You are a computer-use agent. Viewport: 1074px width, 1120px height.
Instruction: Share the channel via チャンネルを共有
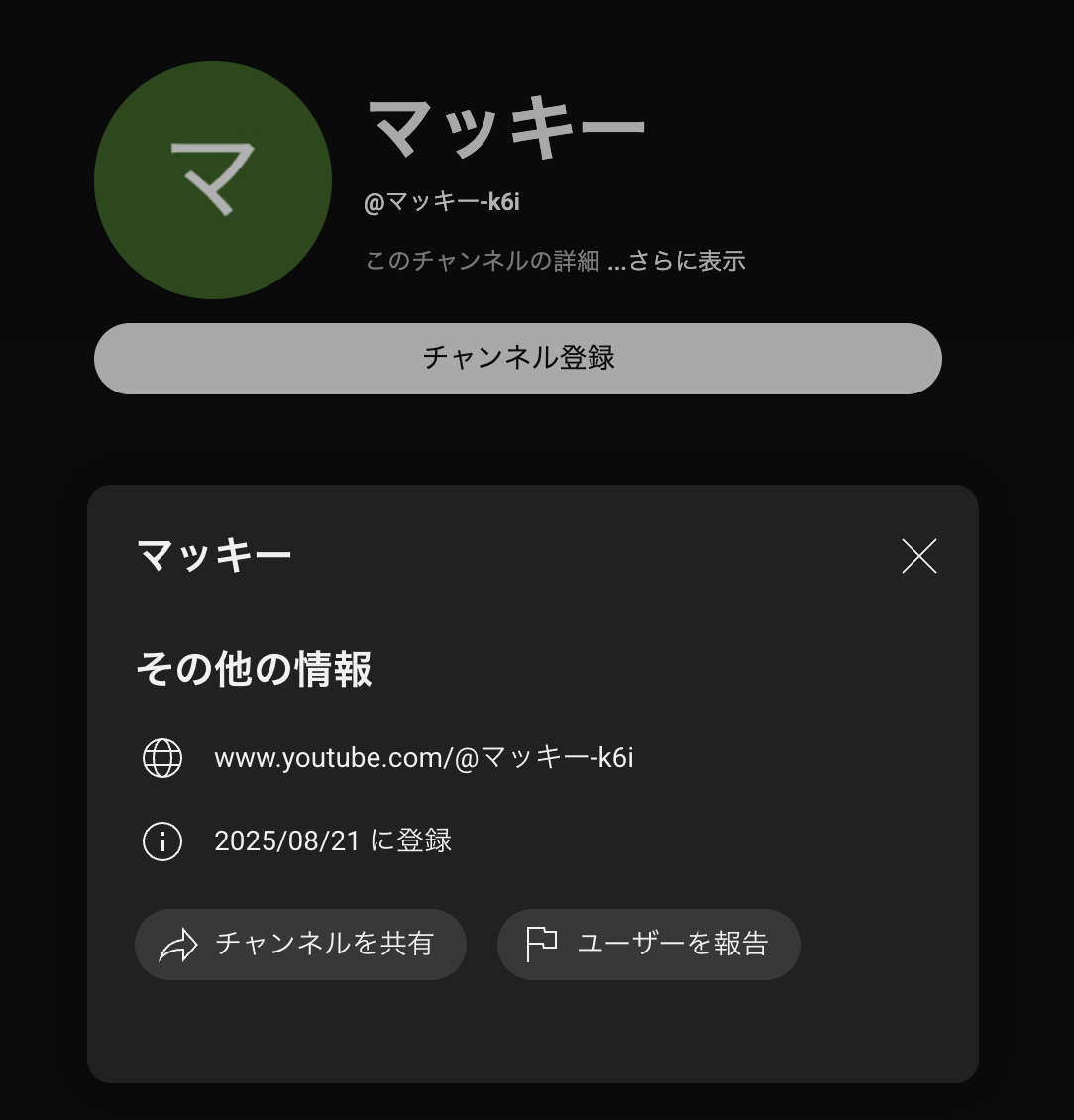[300, 944]
